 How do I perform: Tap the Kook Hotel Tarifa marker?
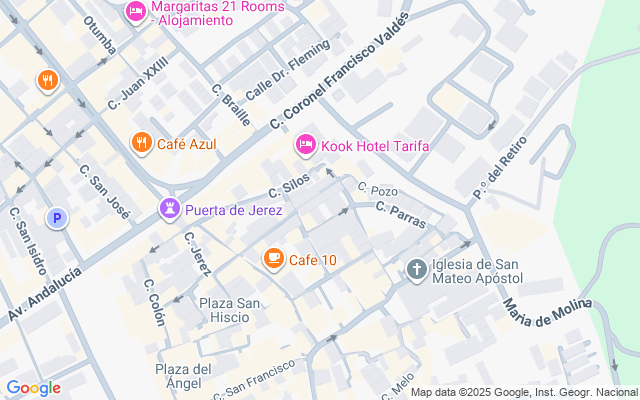[x=307, y=146]
